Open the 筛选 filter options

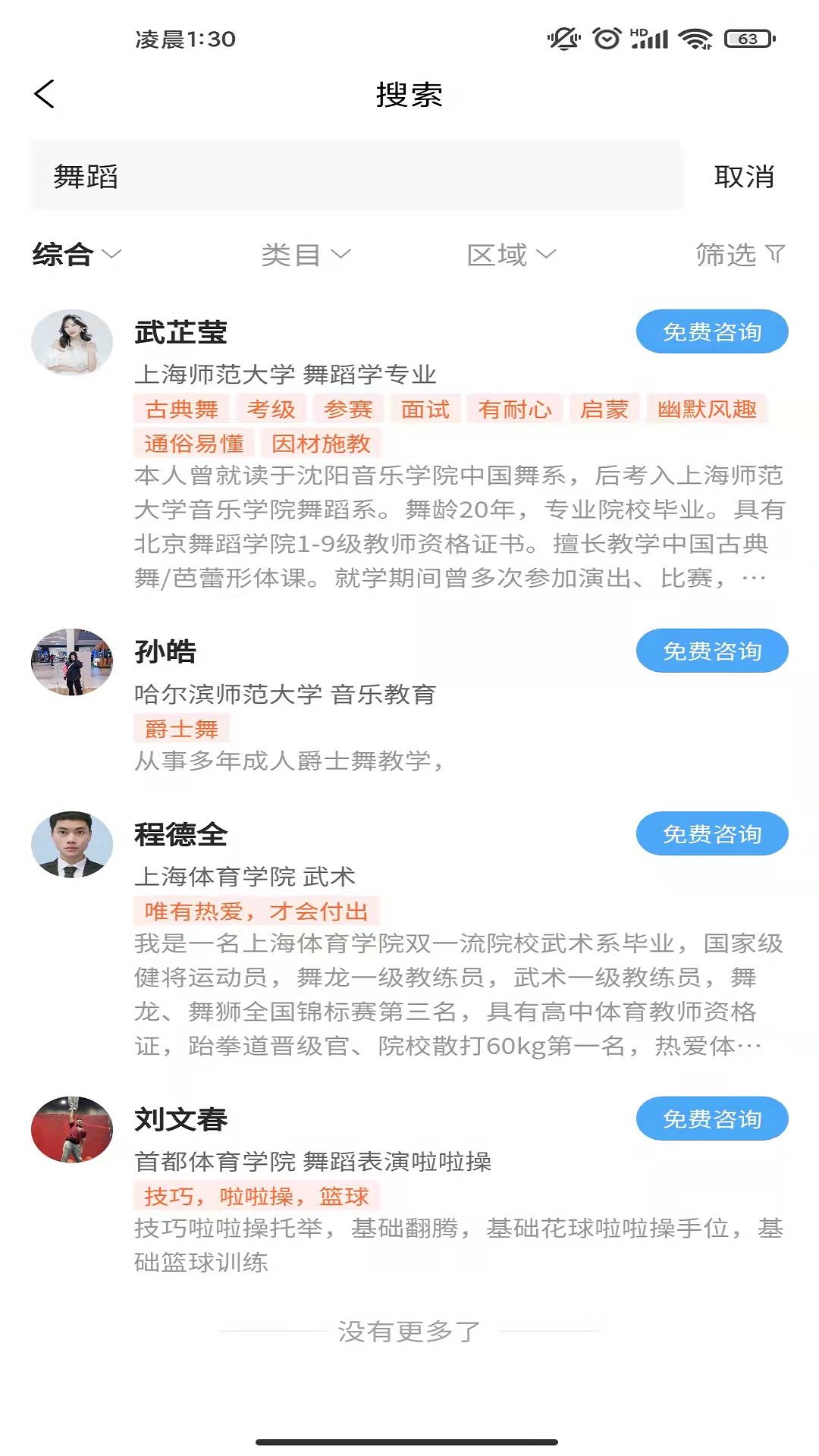739,255
